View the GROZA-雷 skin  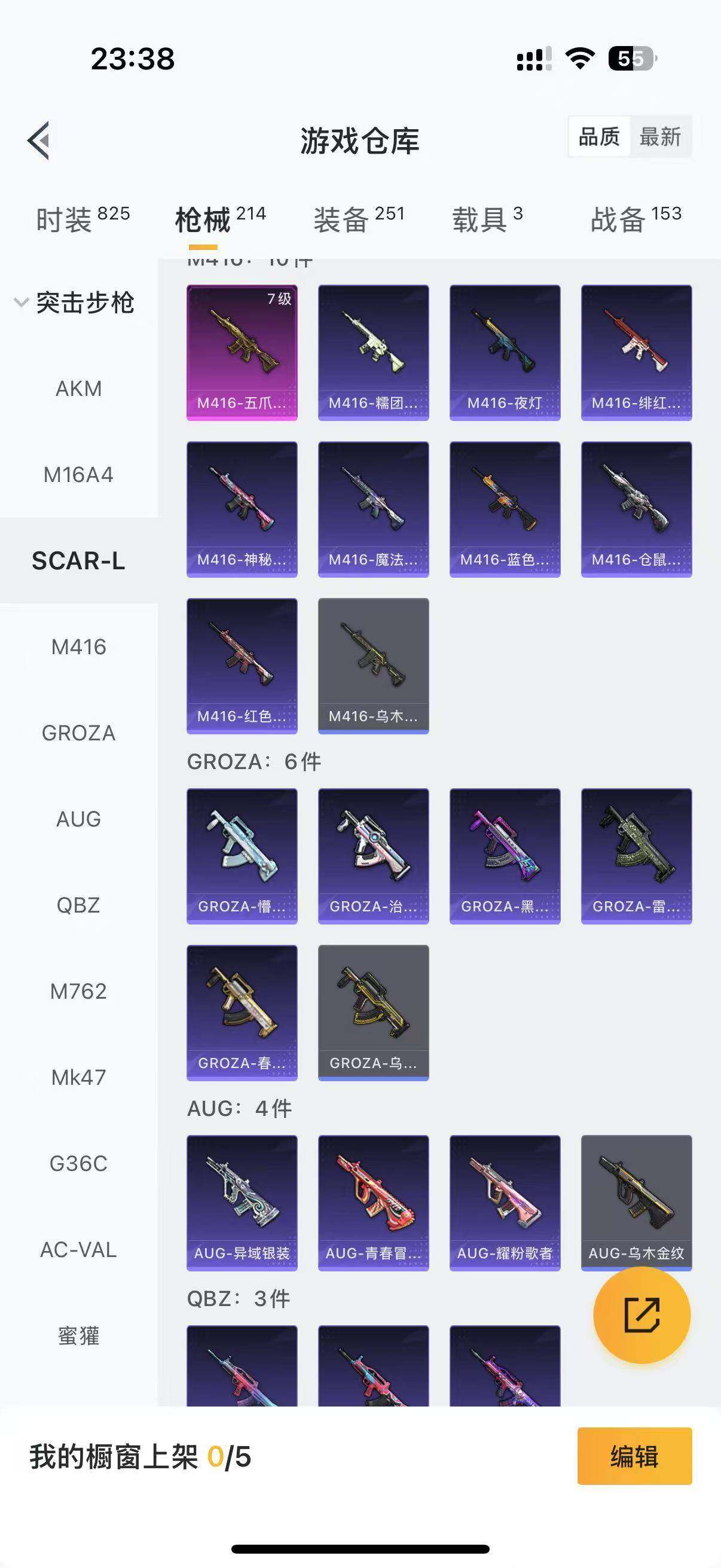coord(636,856)
